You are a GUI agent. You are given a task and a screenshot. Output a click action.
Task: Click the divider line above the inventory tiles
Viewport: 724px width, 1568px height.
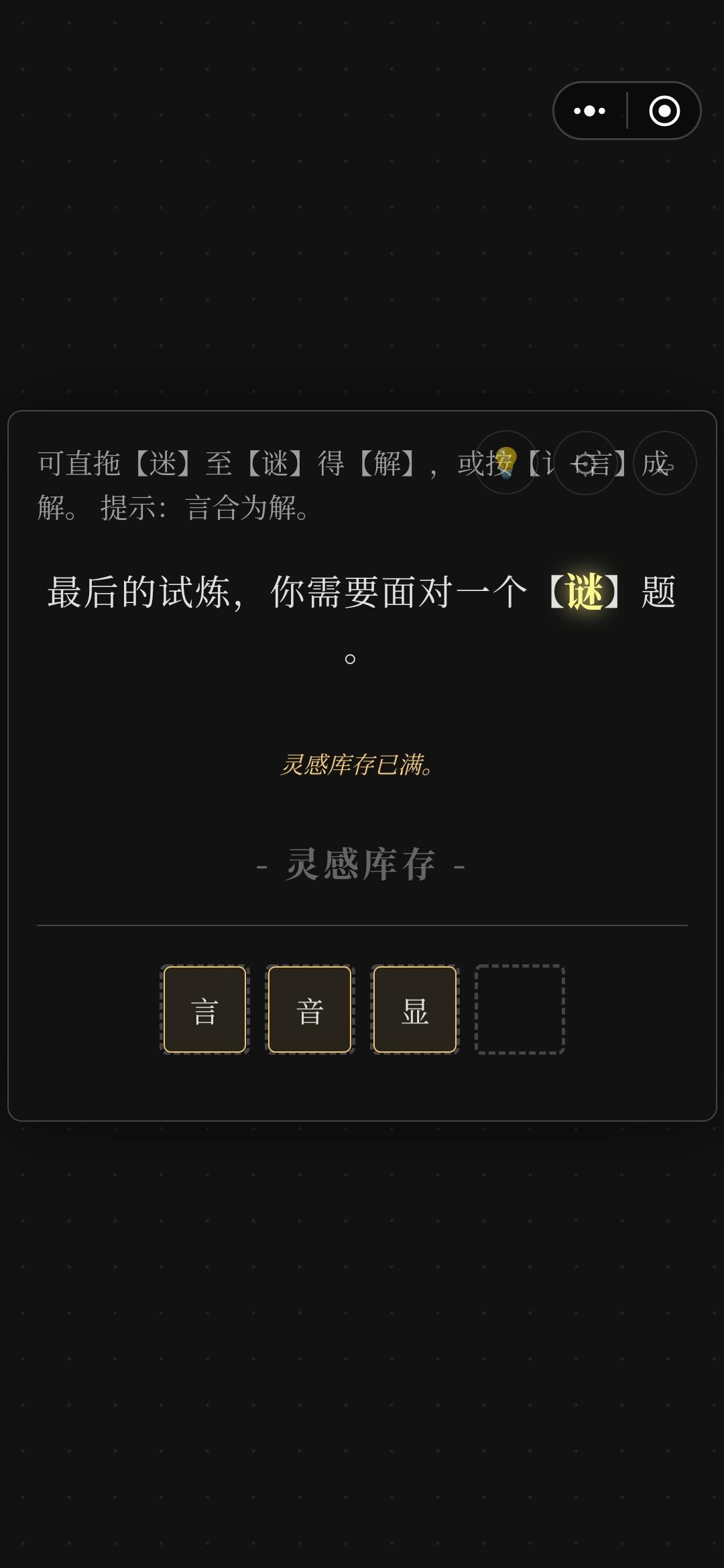(362, 923)
